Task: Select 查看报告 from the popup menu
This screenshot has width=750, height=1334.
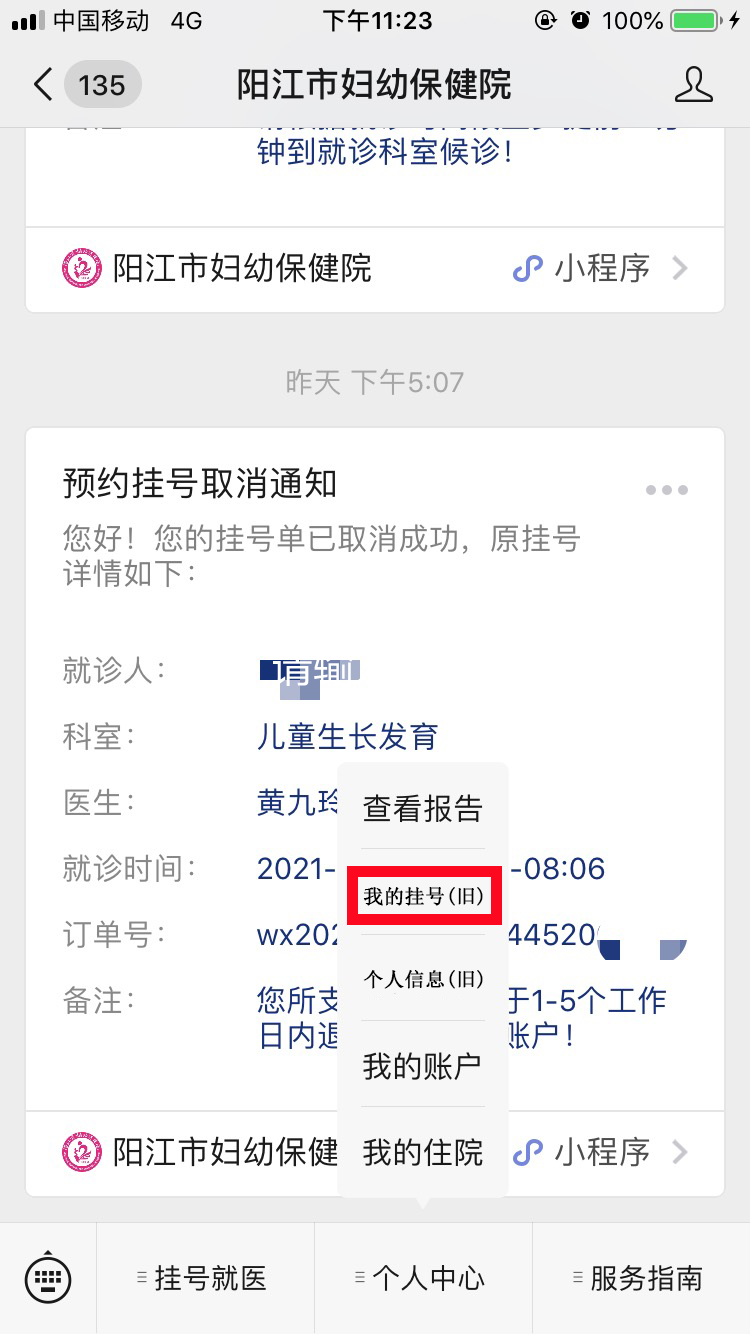Action: click(x=422, y=808)
